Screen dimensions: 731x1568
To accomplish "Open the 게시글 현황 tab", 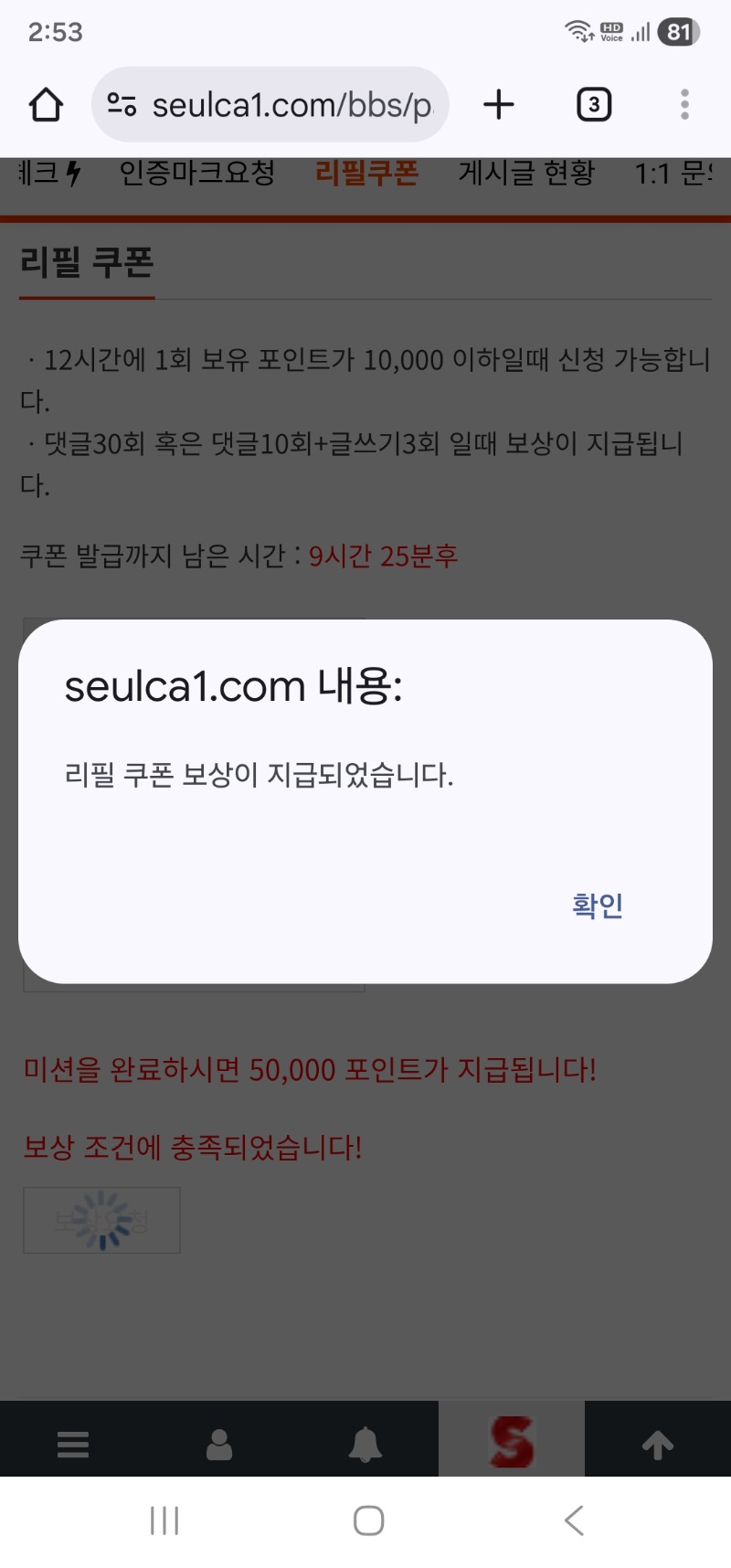I will [x=526, y=173].
